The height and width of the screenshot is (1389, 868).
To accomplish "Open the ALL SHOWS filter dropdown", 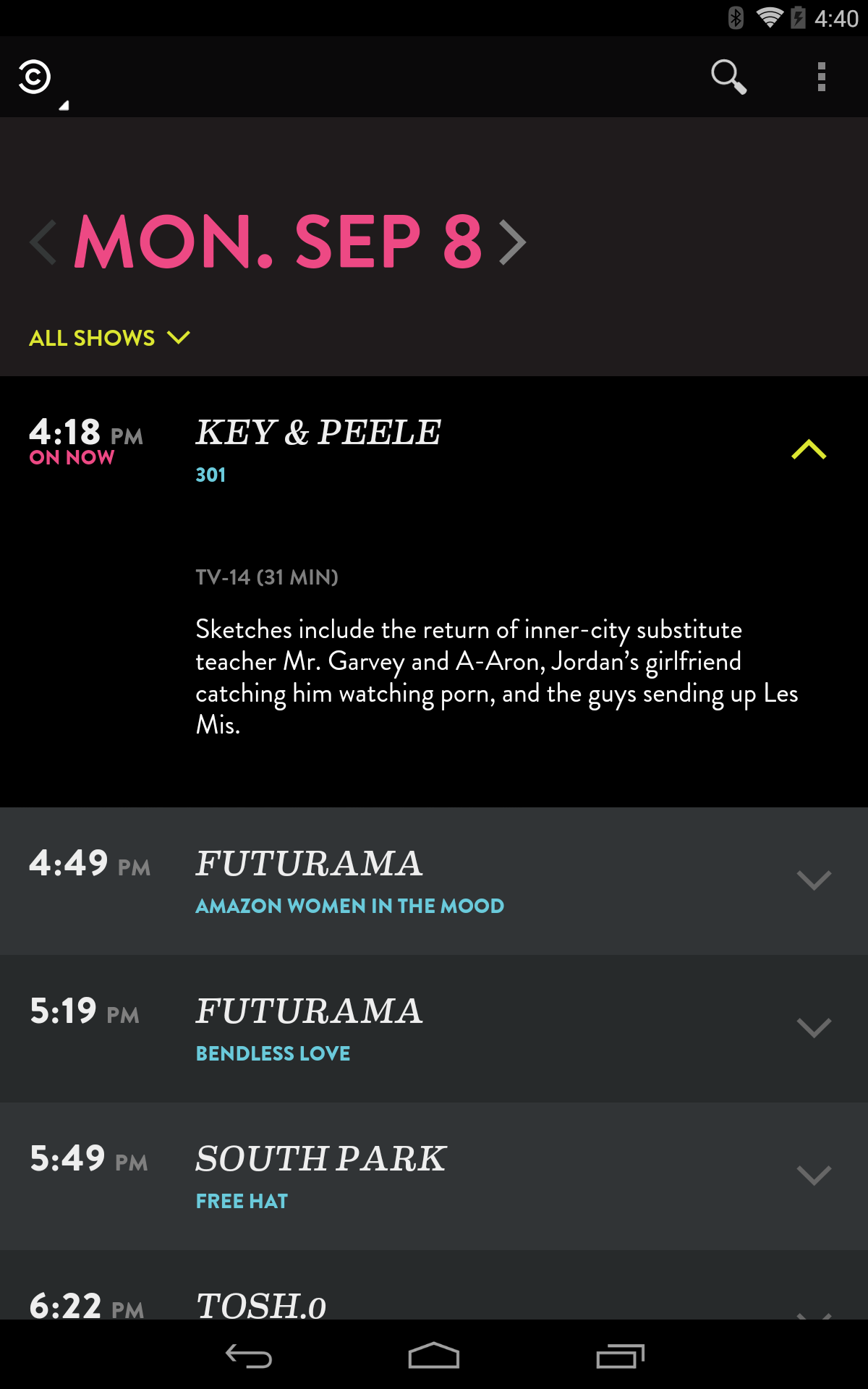I will coord(110,337).
